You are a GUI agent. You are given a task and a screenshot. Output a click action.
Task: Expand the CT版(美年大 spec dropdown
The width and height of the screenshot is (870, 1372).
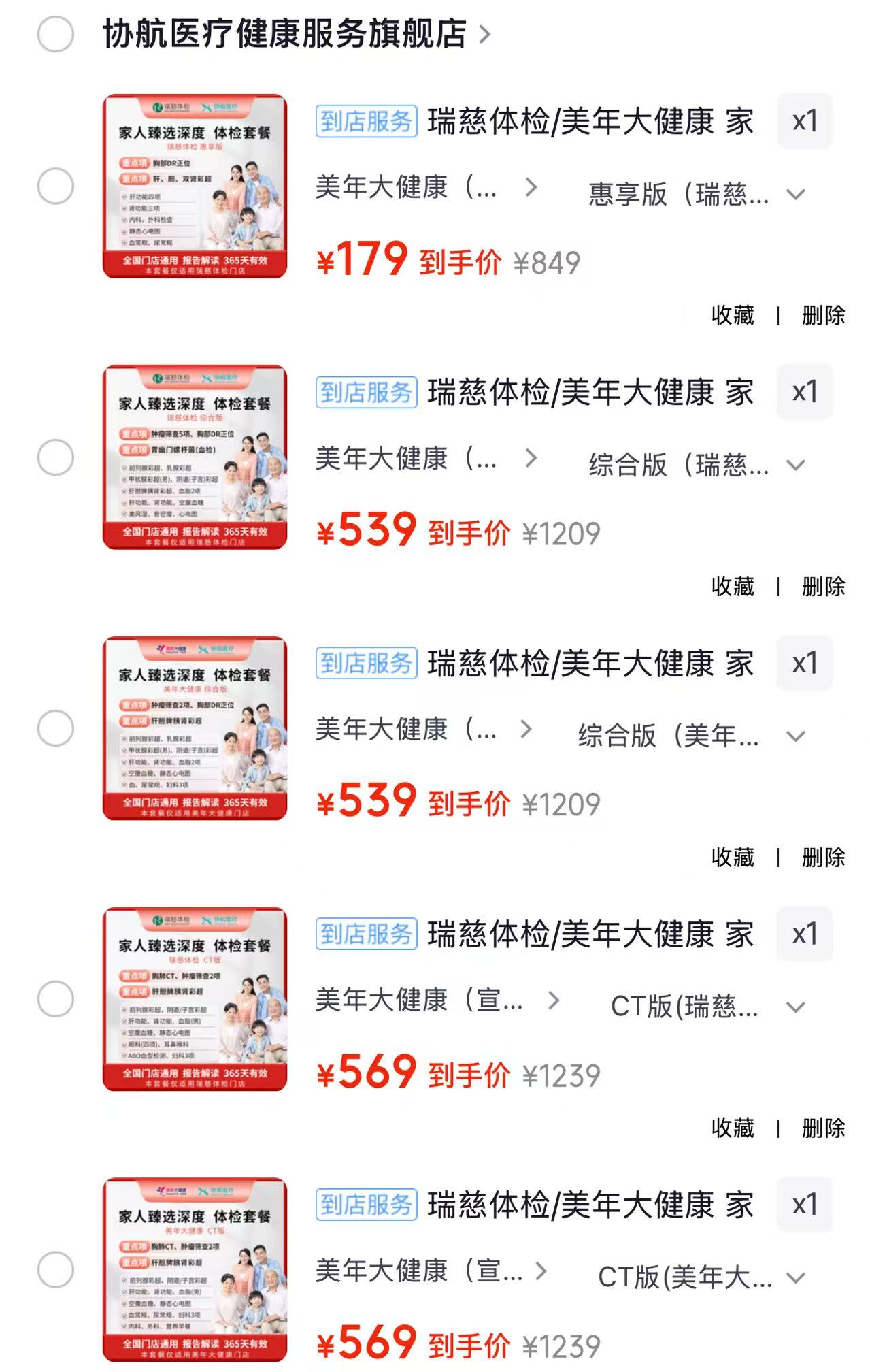pos(701,1277)
